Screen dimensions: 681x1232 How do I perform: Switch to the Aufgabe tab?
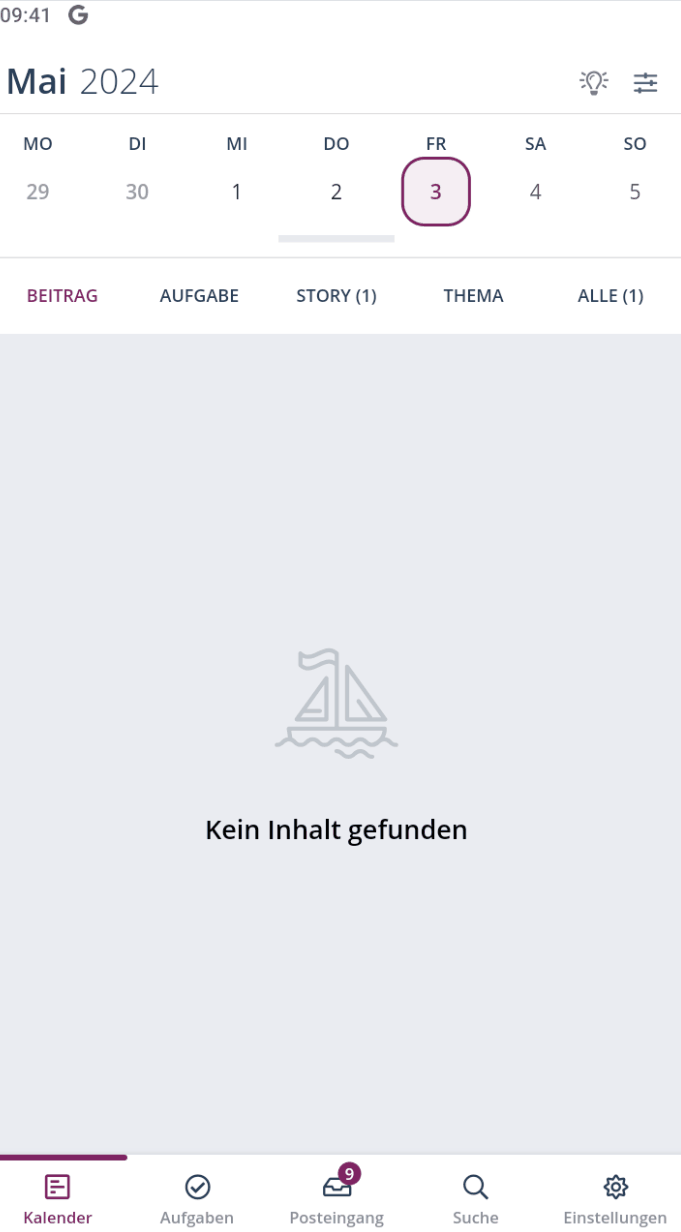click(x=199, y=296)
